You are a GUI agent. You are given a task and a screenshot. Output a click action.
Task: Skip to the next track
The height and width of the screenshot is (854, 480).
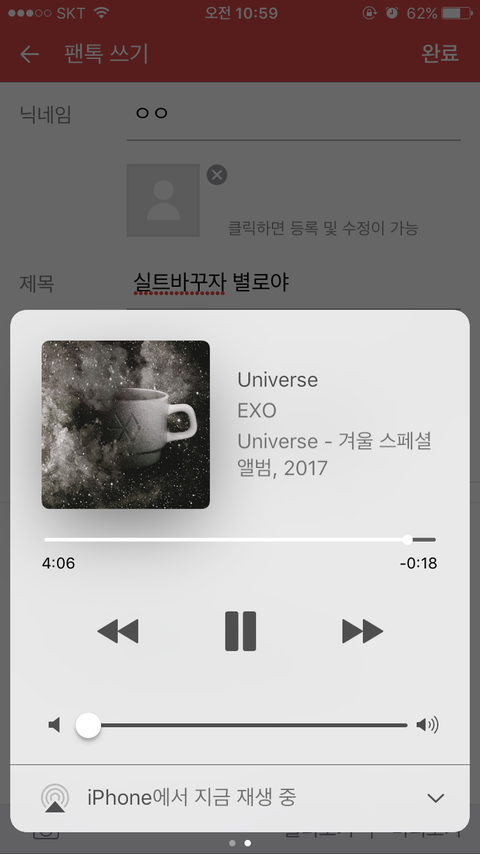[x=362, y=632]
